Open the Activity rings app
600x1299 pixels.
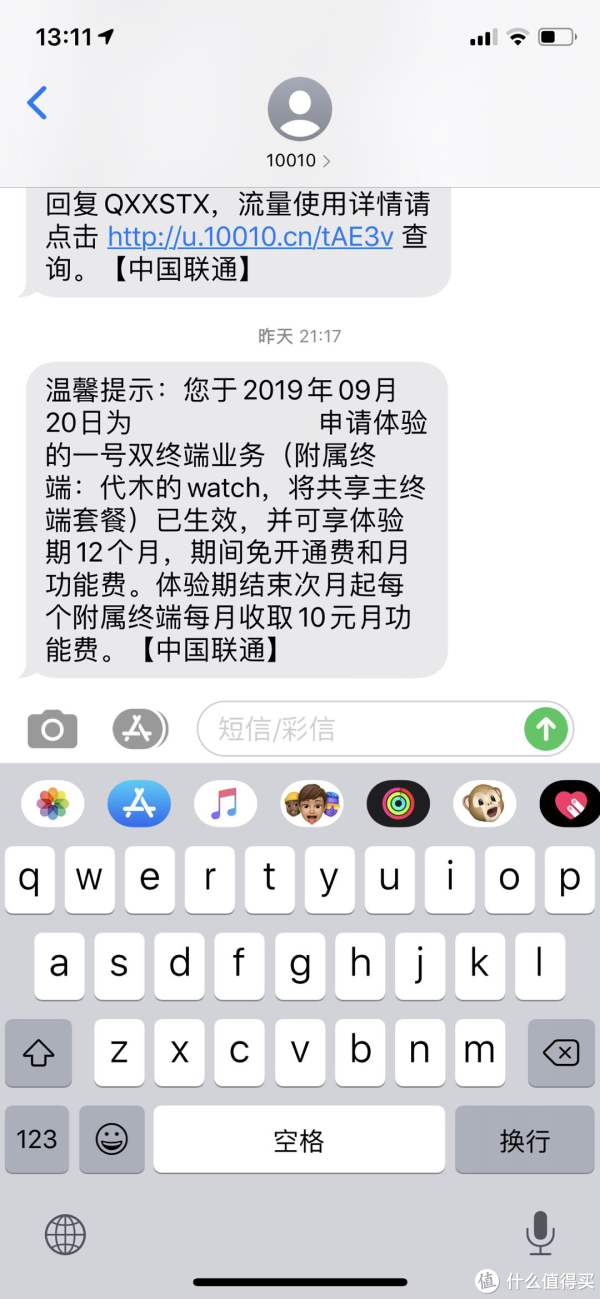click(x=398, y=803)
